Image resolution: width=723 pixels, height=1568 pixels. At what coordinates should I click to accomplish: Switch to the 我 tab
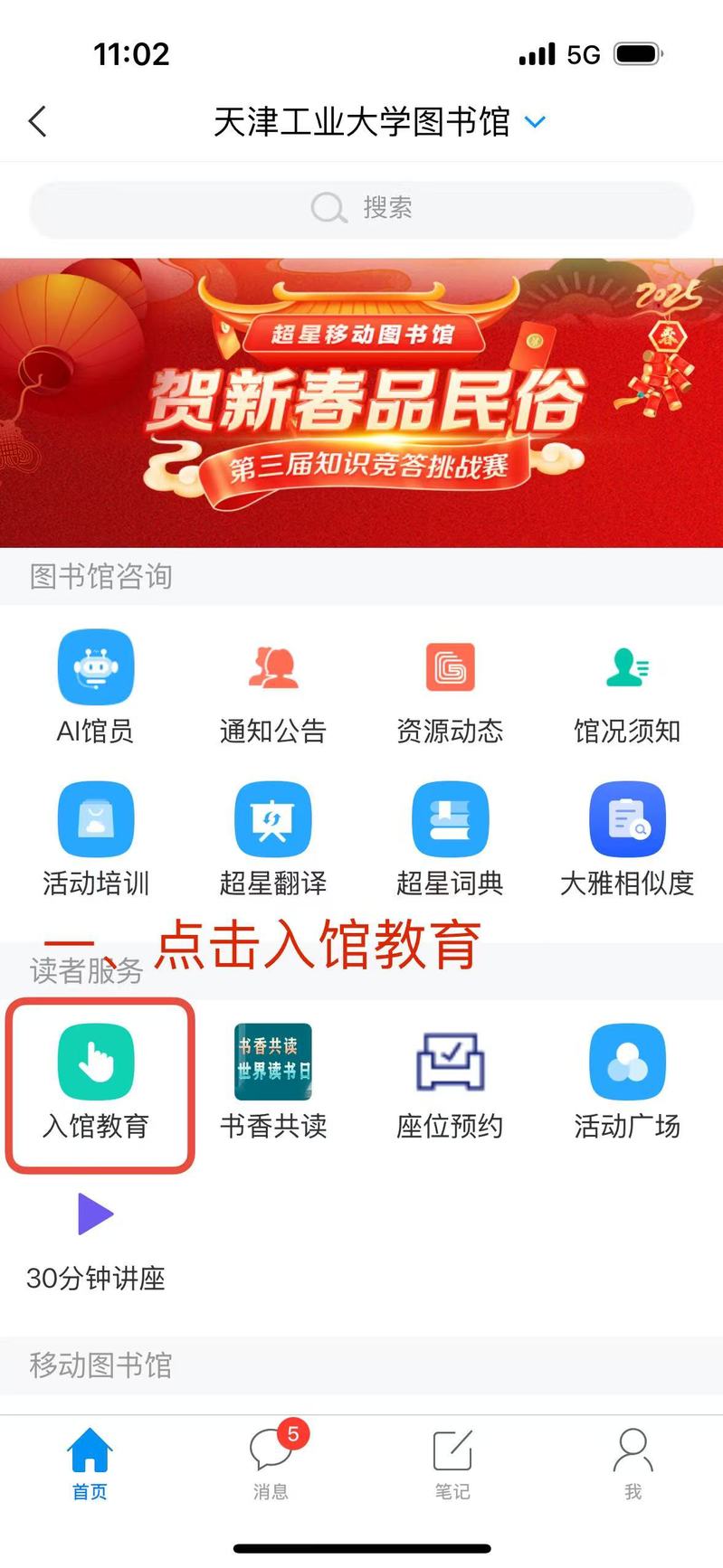pyautogui.click(x=633, y=1464)
